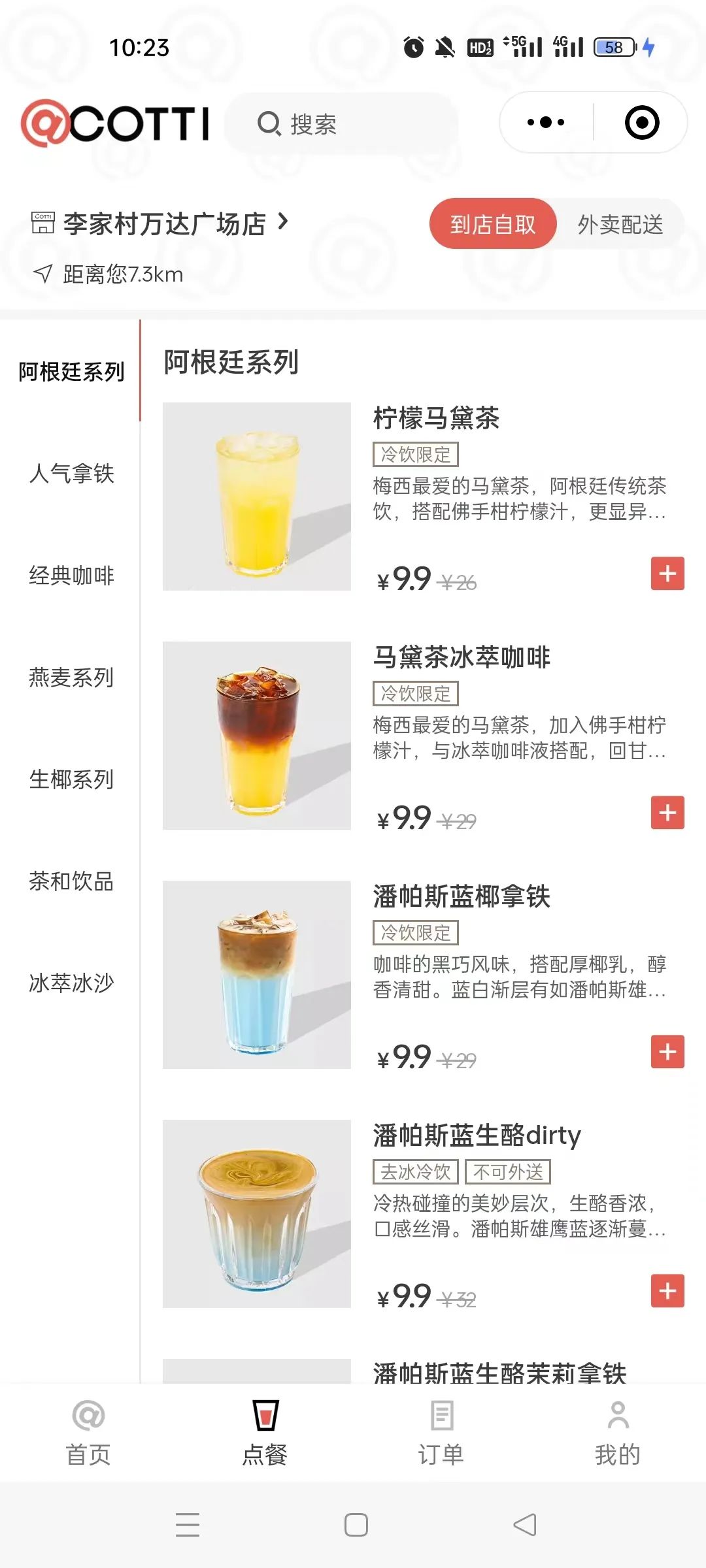Switch to 外卖配送 delivery option
706x1568 pixels.
[620, 224]
